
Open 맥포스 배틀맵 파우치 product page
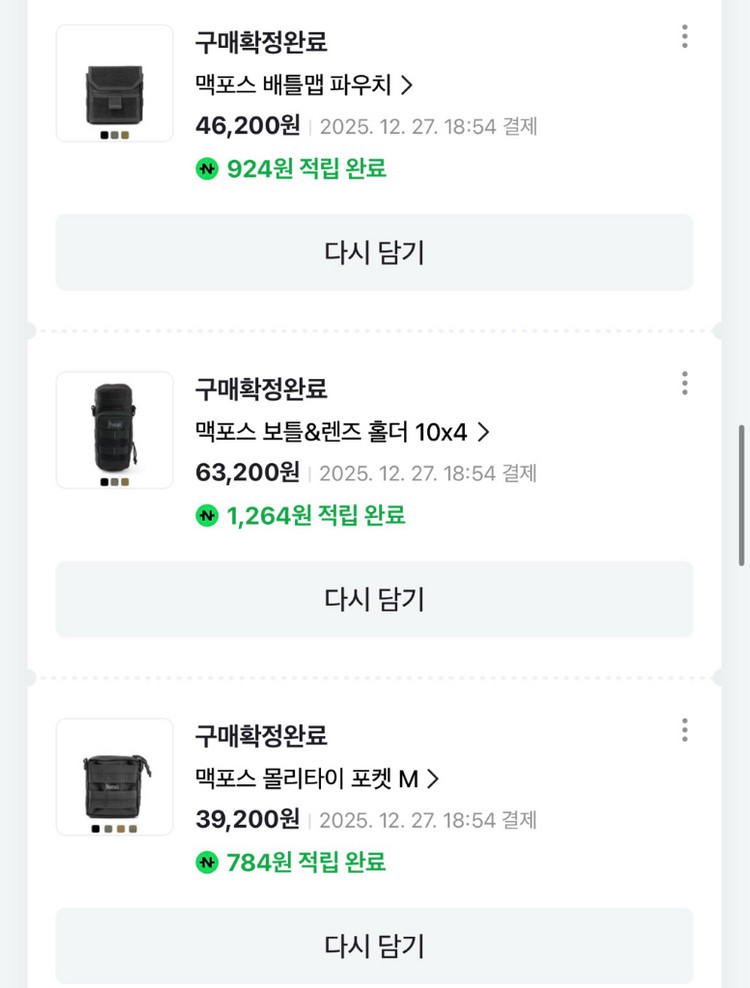coord(290,86)
